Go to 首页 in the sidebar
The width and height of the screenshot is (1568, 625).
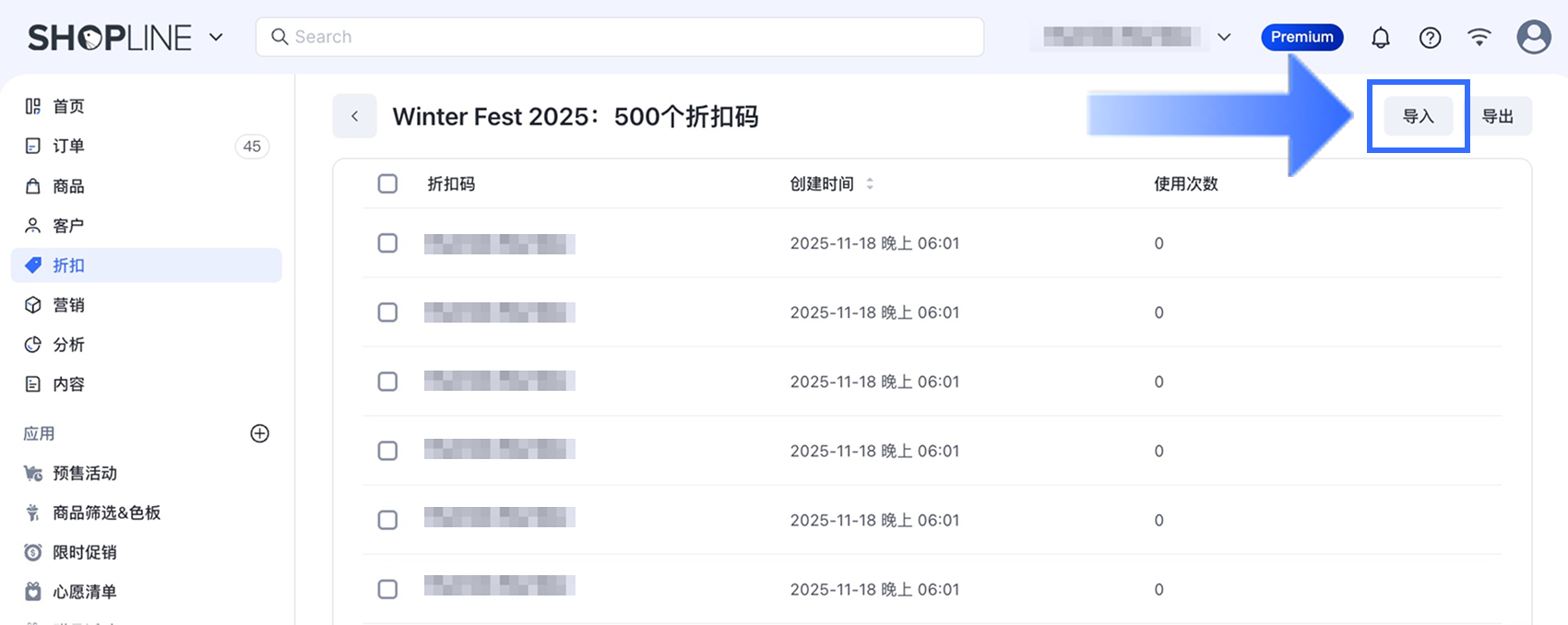(68, 106)
